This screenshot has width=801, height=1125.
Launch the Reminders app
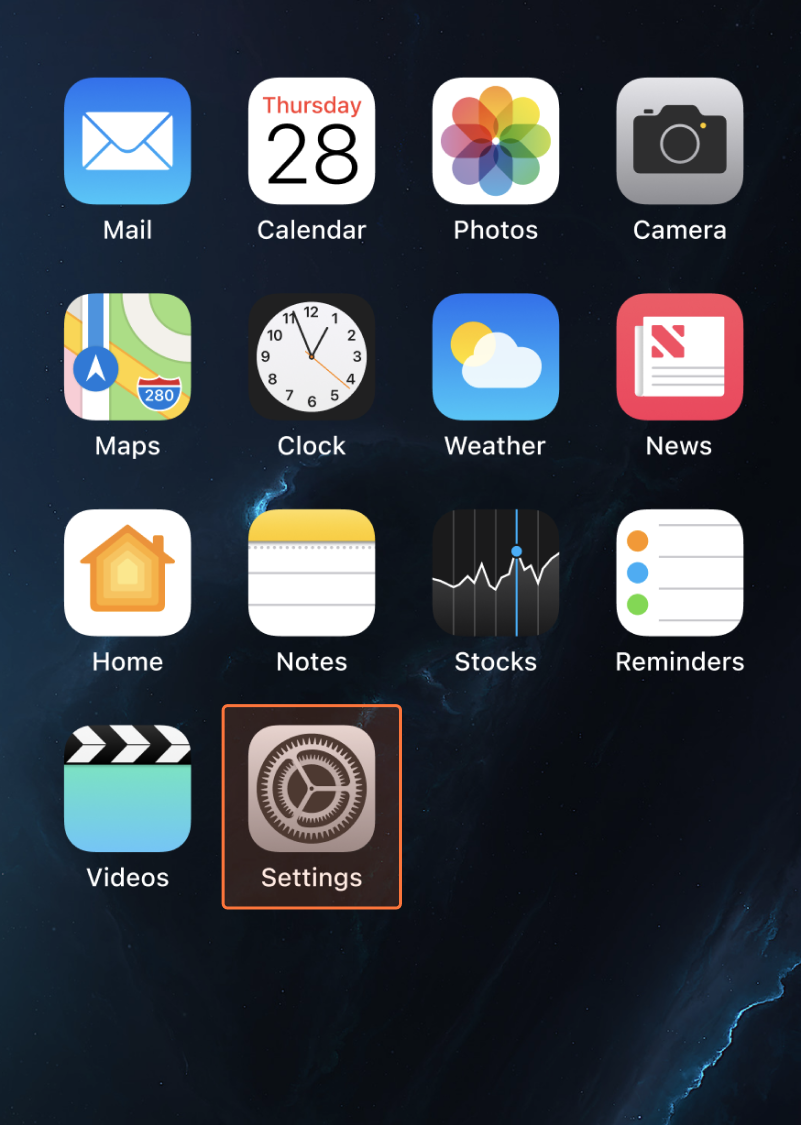679,573
